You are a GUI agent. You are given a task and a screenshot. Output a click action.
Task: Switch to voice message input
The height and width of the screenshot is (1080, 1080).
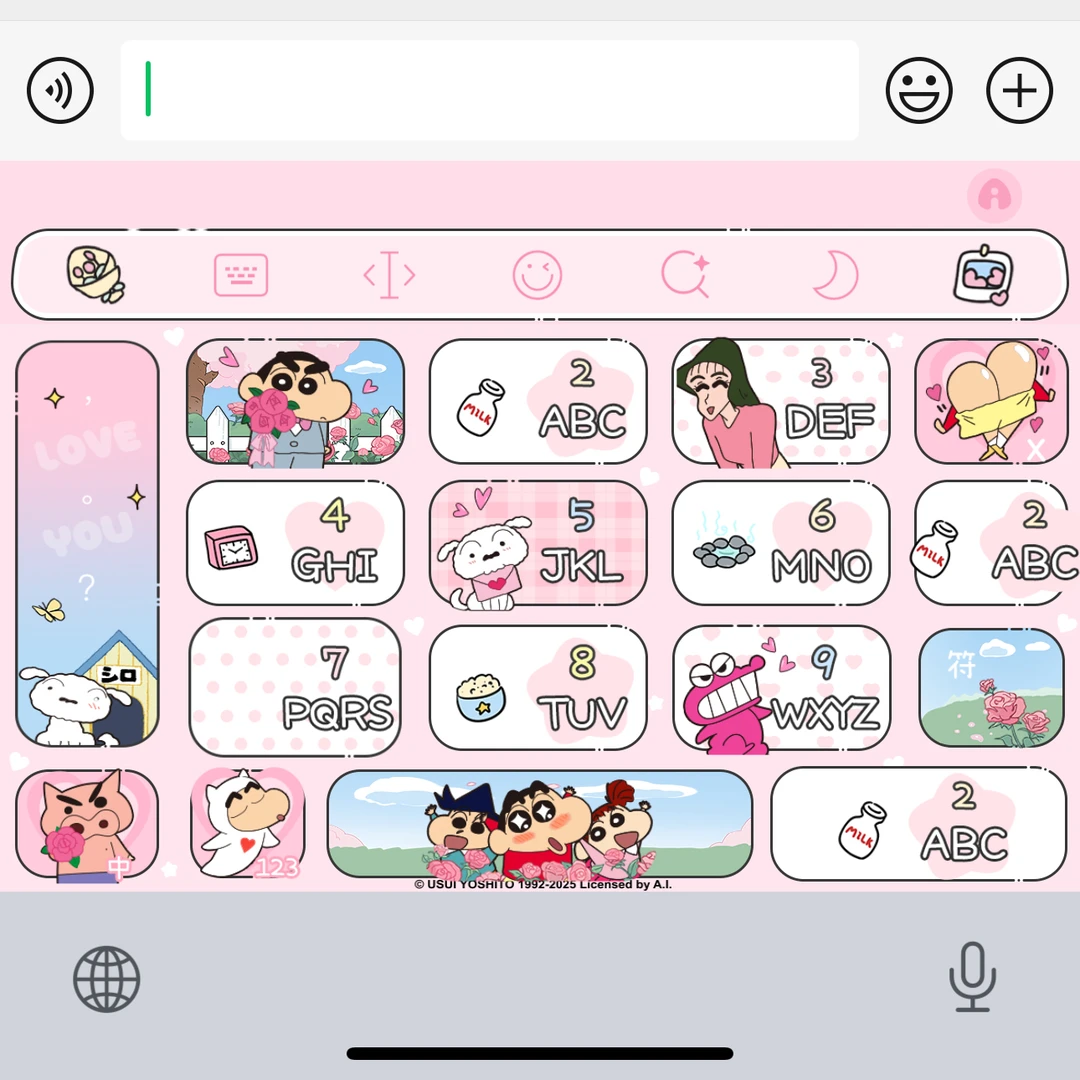[x=60, y=91]
